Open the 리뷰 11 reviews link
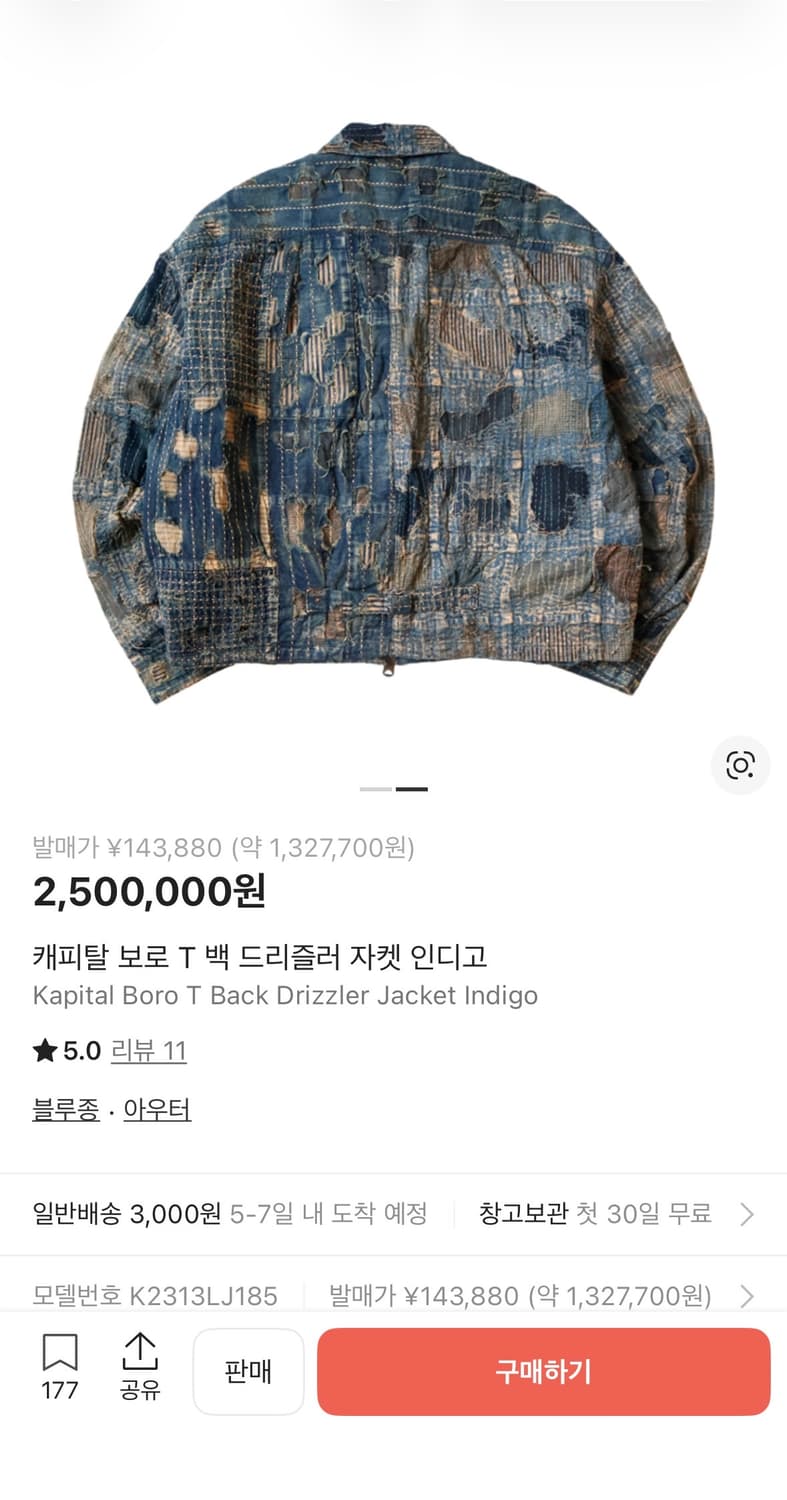The width and height of the screenshot is (787, 1500). (x=148, y=1051)
